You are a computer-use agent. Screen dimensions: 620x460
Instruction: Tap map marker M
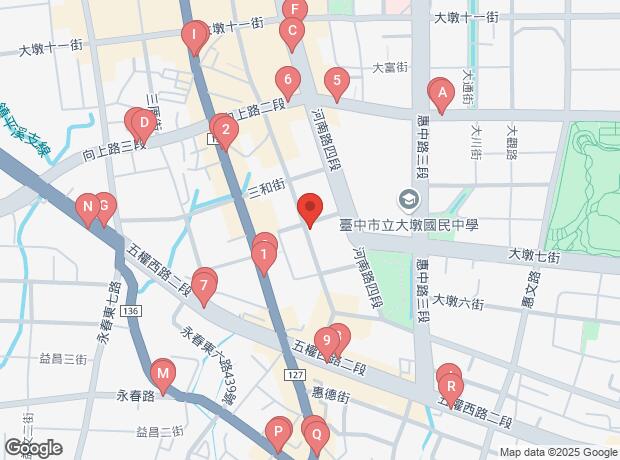point(162,375)
